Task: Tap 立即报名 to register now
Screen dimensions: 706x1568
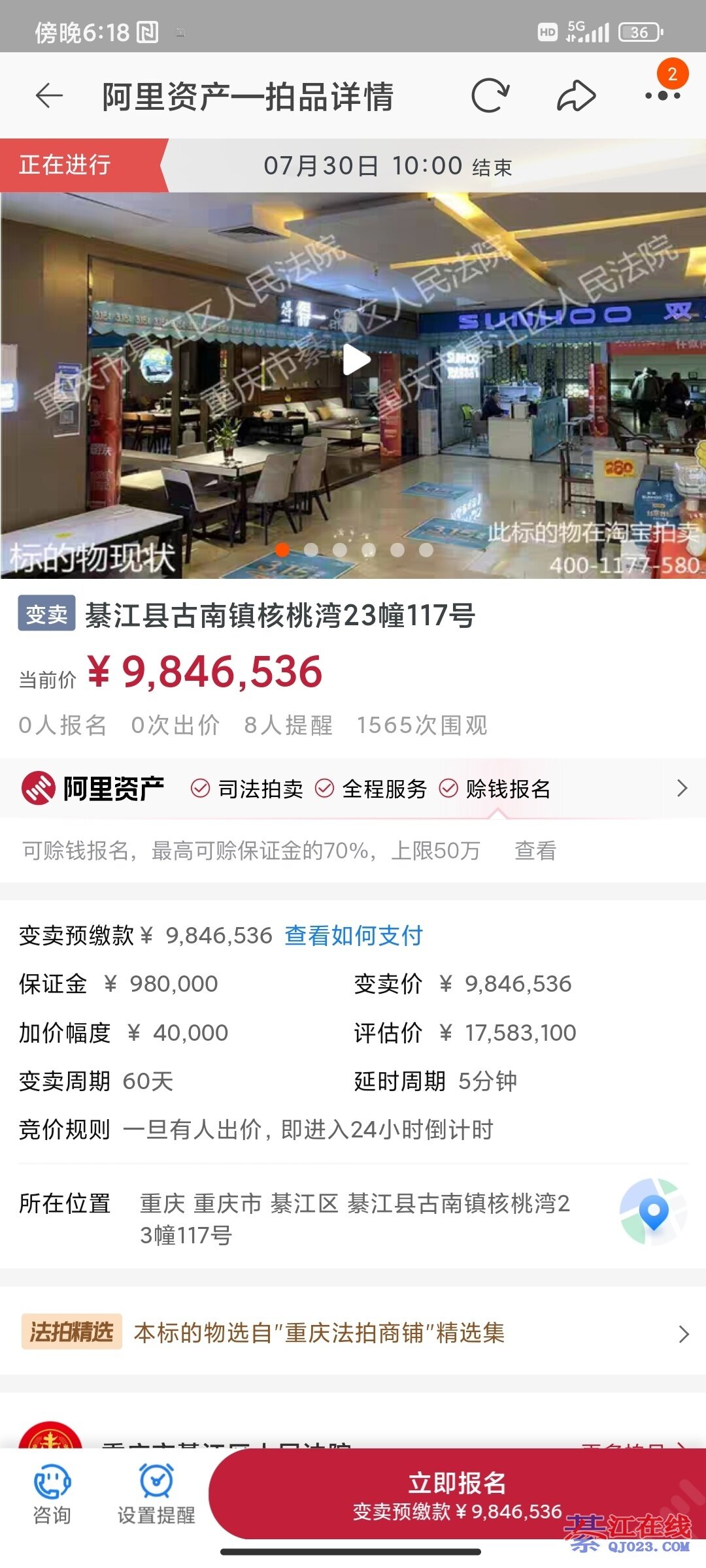Action: pos(457,1494)
